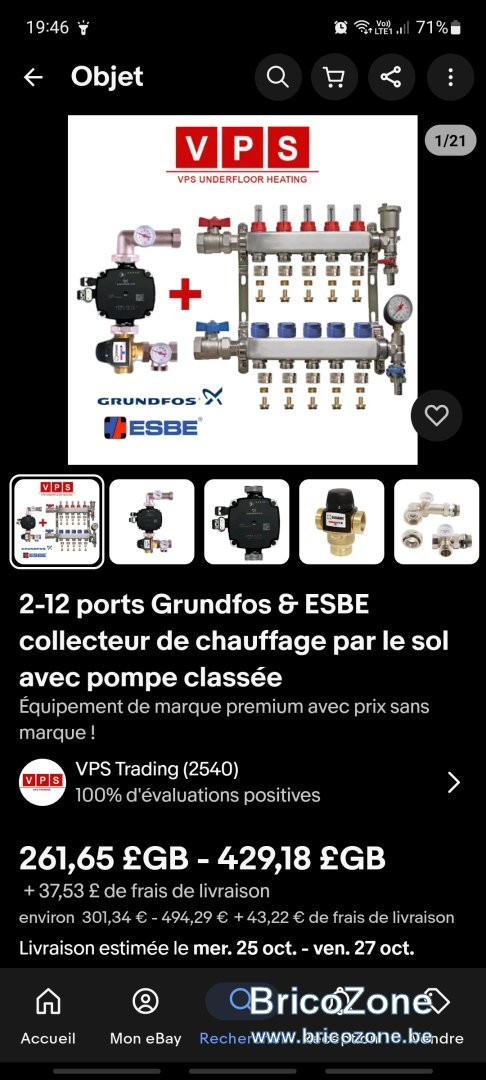Screen dimensions: 486x1080
Task: Open search from the top bar
Action: 278,77
